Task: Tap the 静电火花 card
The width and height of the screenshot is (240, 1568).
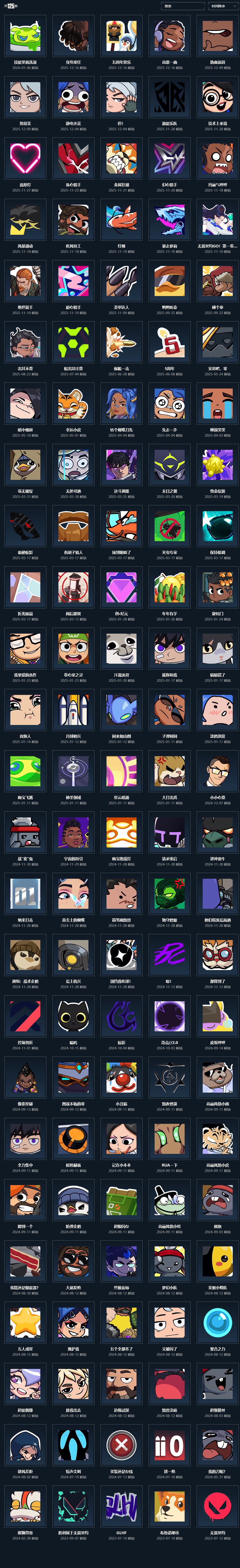Action: point(73,97)
